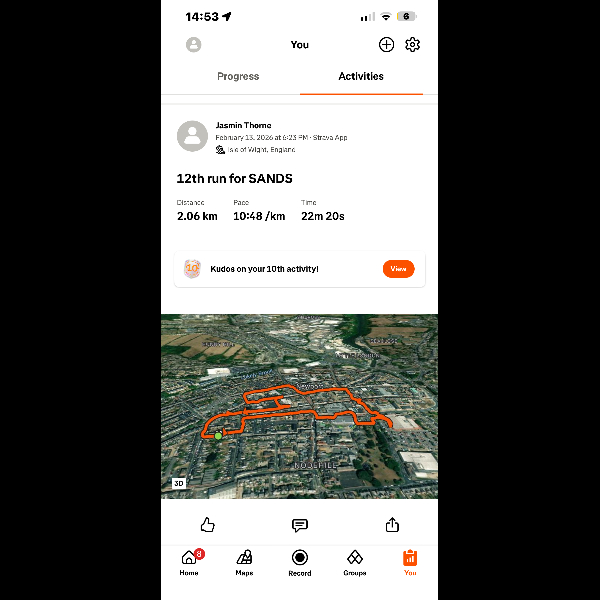600x600 pixels.
Task: View the 10th activity kudos
Action: 398,269
